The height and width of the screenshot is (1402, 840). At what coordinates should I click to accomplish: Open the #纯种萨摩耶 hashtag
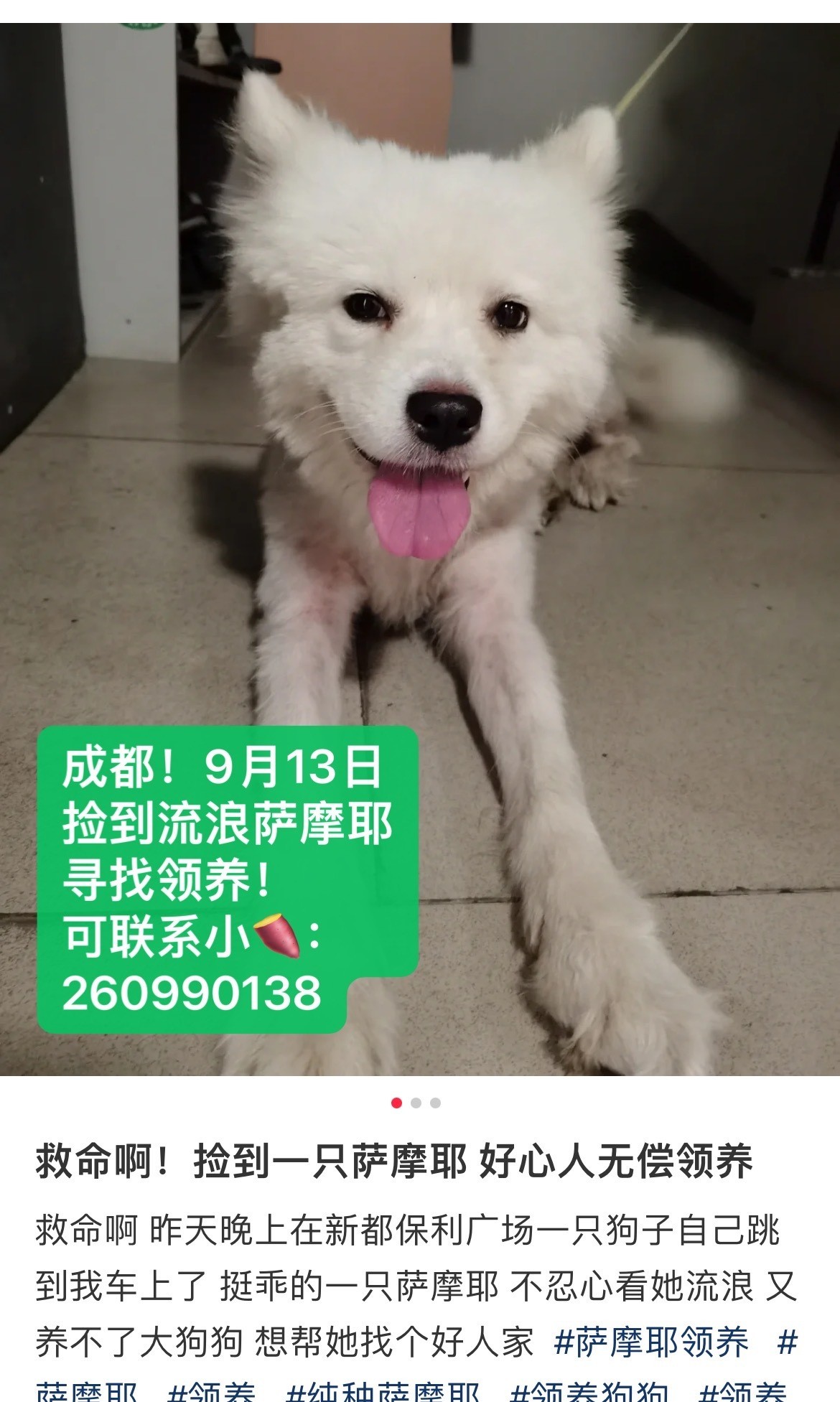(x=383, y=1391)
